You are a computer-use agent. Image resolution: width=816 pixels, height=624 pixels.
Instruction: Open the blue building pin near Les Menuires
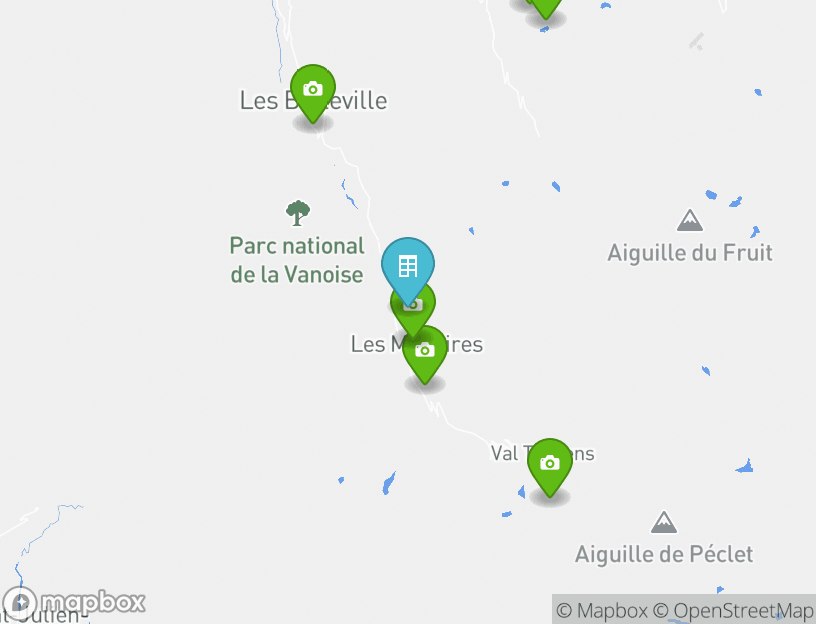[x=408, y=266]
